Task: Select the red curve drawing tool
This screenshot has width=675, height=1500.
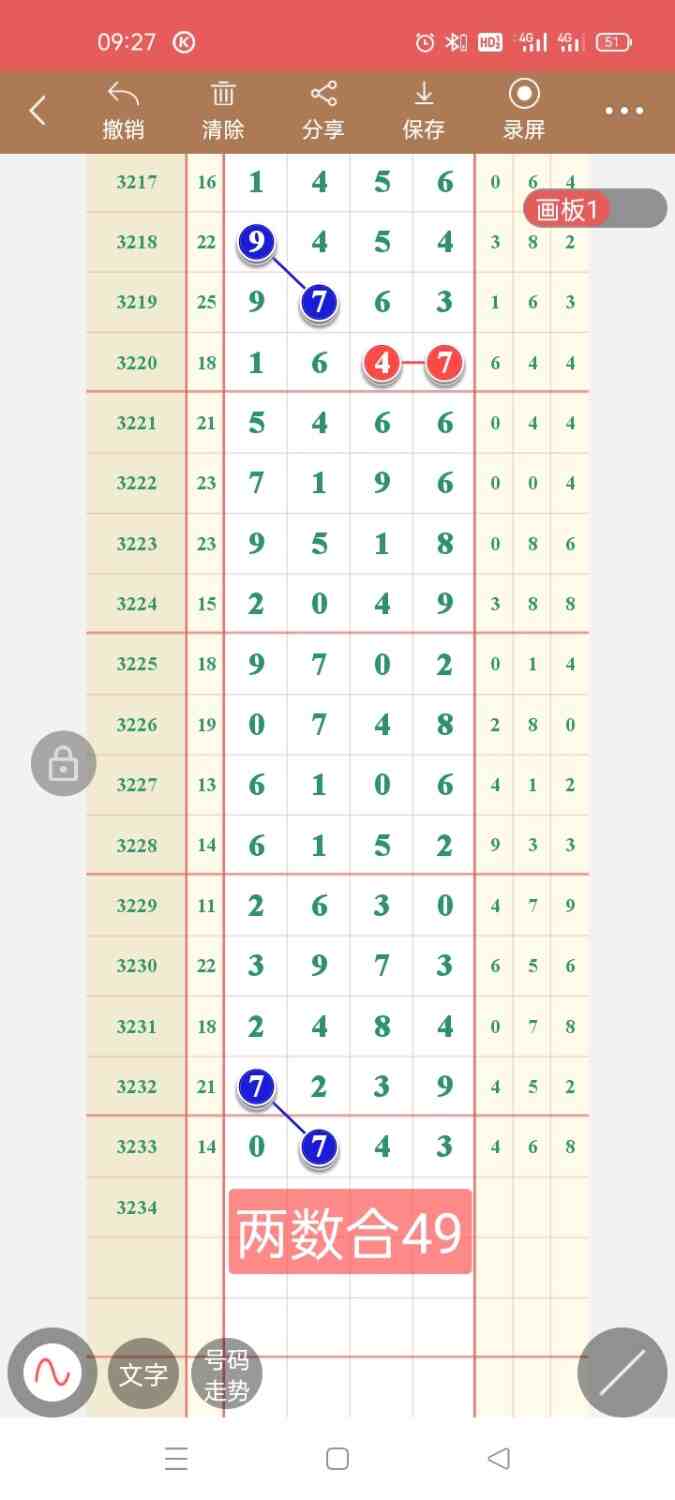Action: pyautogui.click(x=52, y=1372)
